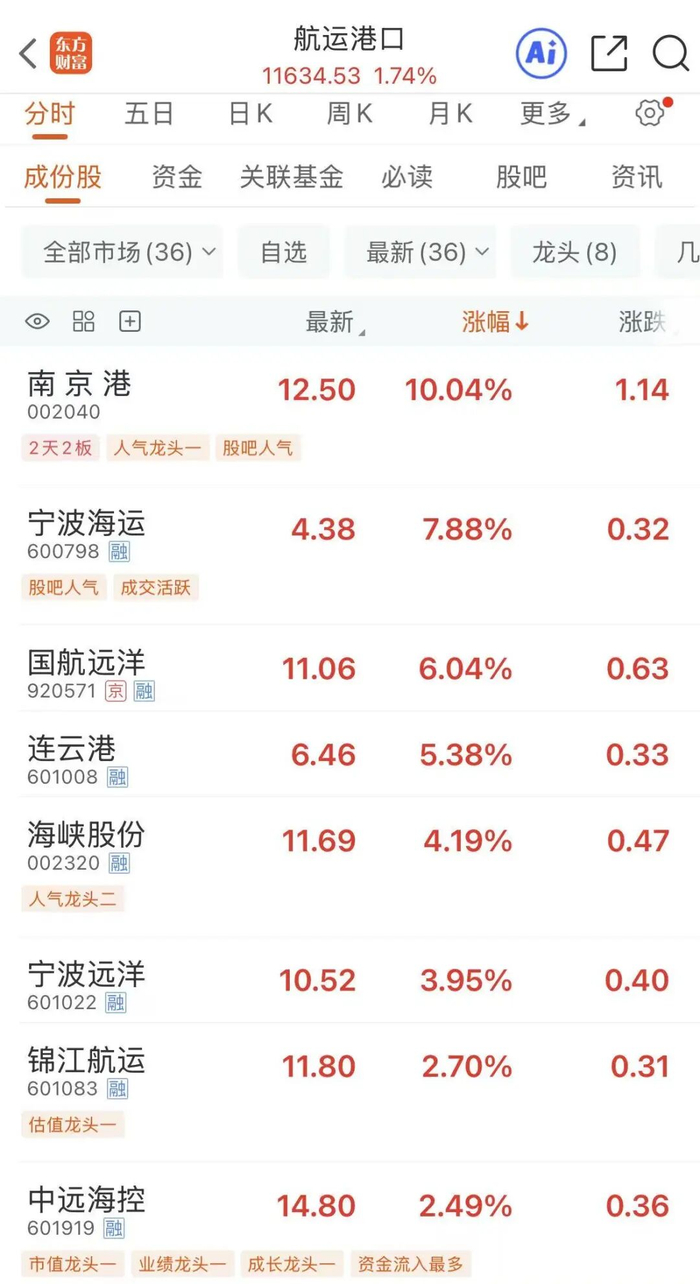Switch to the 五日 chart tab
The width and height of the screenshot is (700, 1284).
[149, 114]
